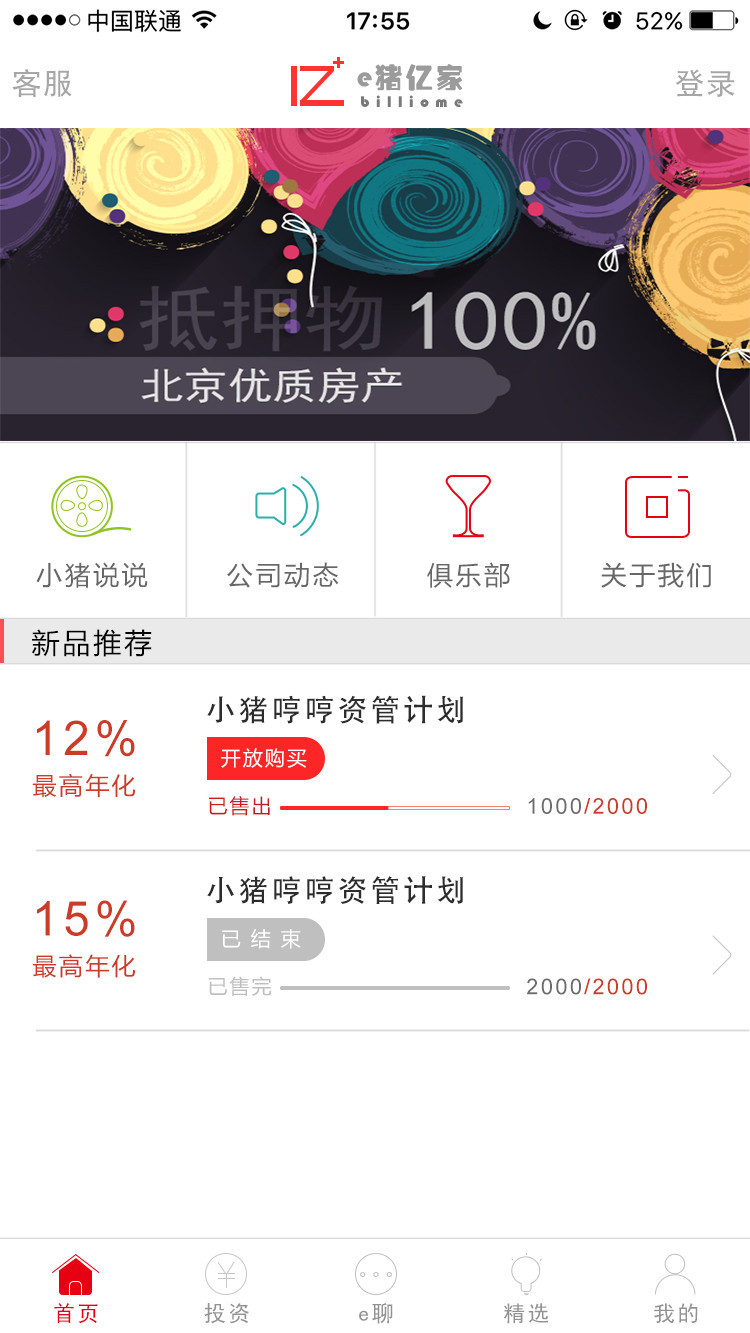Select the red 首页 home icon
Screen dimensions: 750x1333
tap(75, 1275)
